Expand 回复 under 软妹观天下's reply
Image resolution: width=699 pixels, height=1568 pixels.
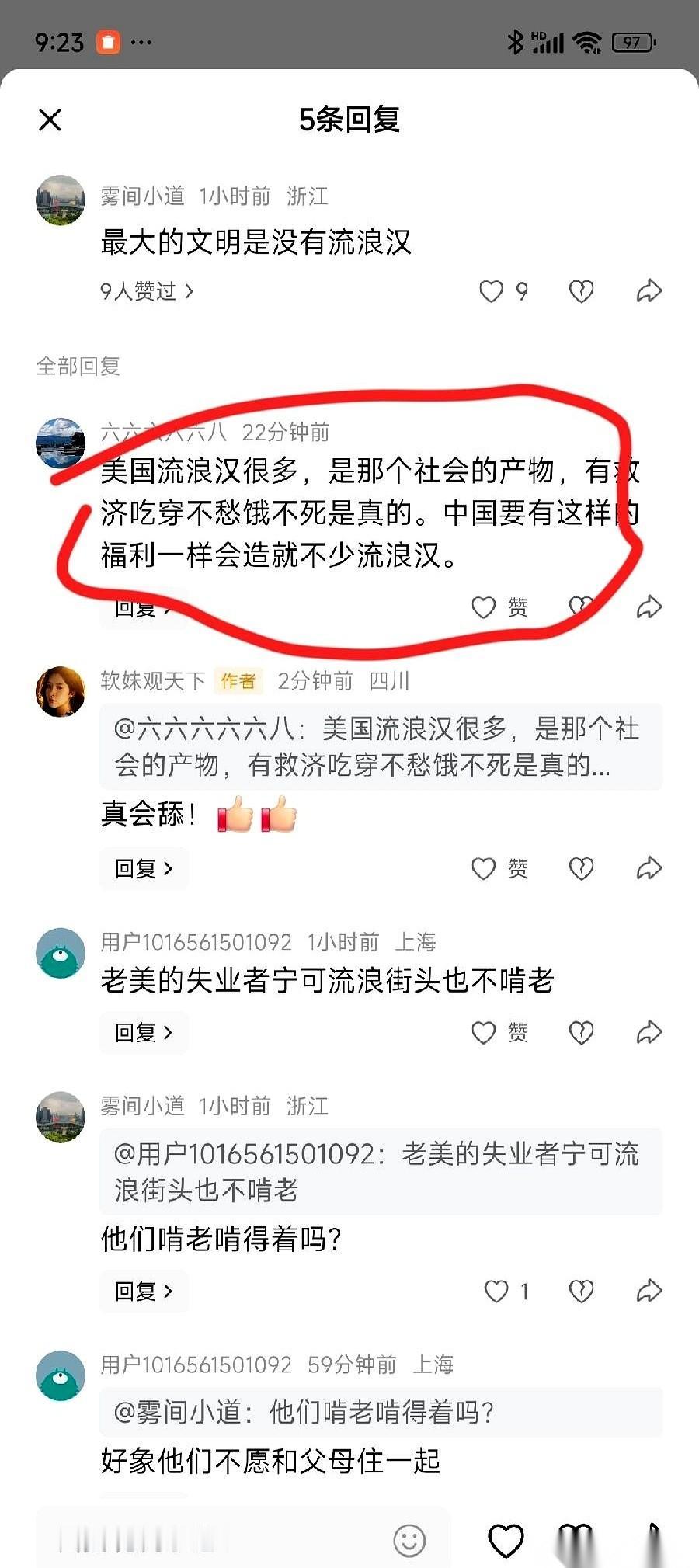[x=144, y=869]
